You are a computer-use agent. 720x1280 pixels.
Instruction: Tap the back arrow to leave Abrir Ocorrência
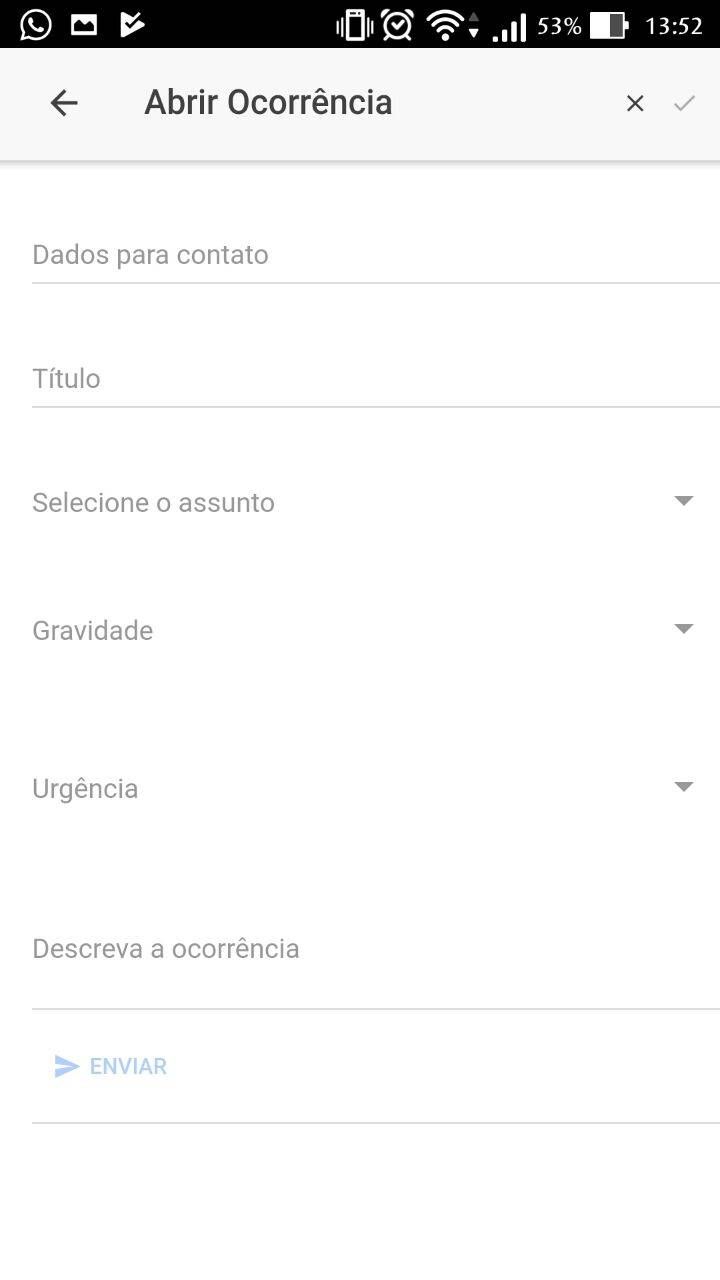click(x=64, y=103)
